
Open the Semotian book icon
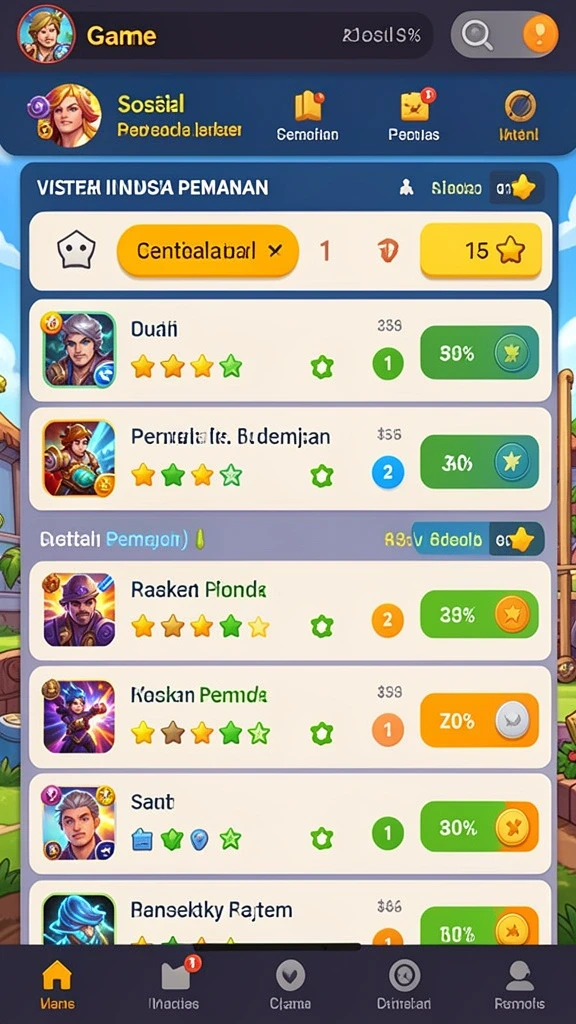click(308, 116)
